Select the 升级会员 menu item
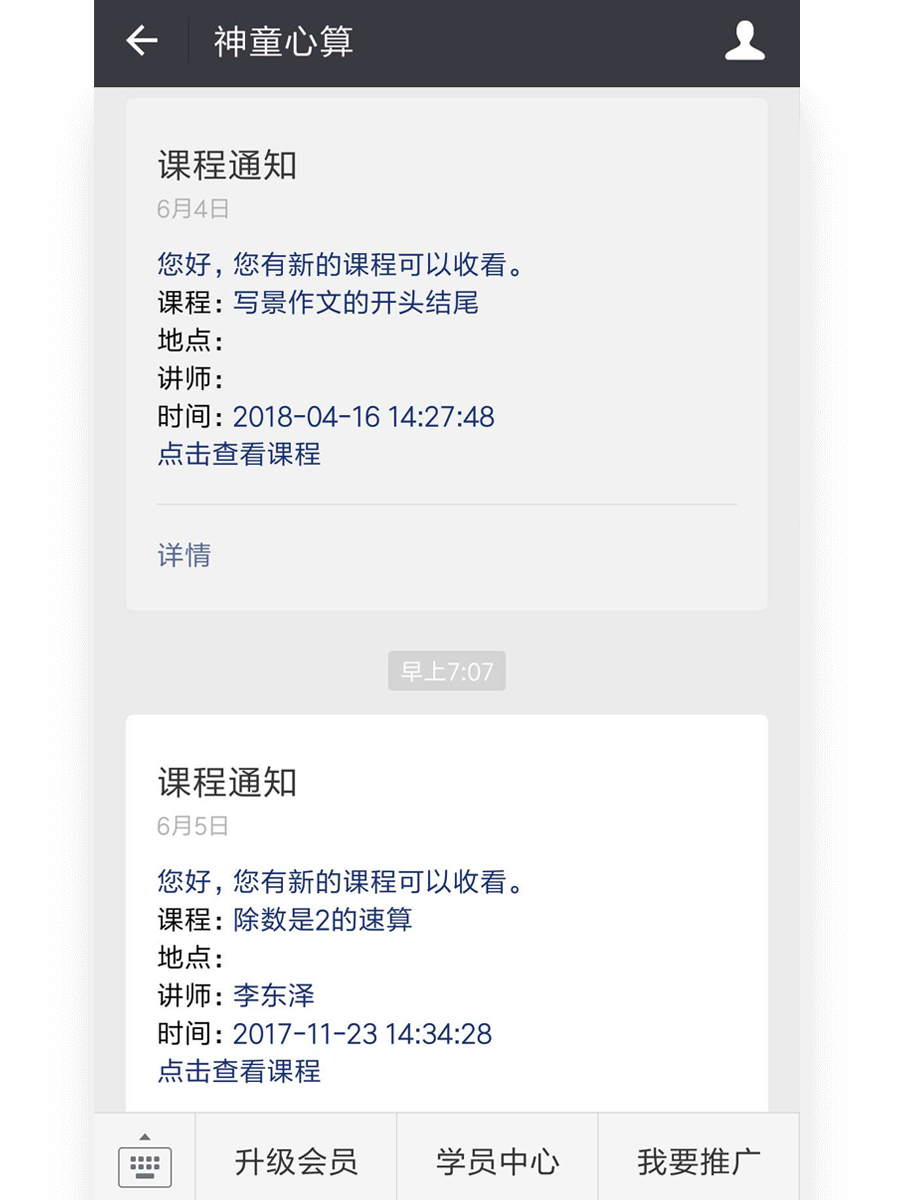This screenshot has height=1200, width=900. pyautogui.click(x=297, y=1160)
